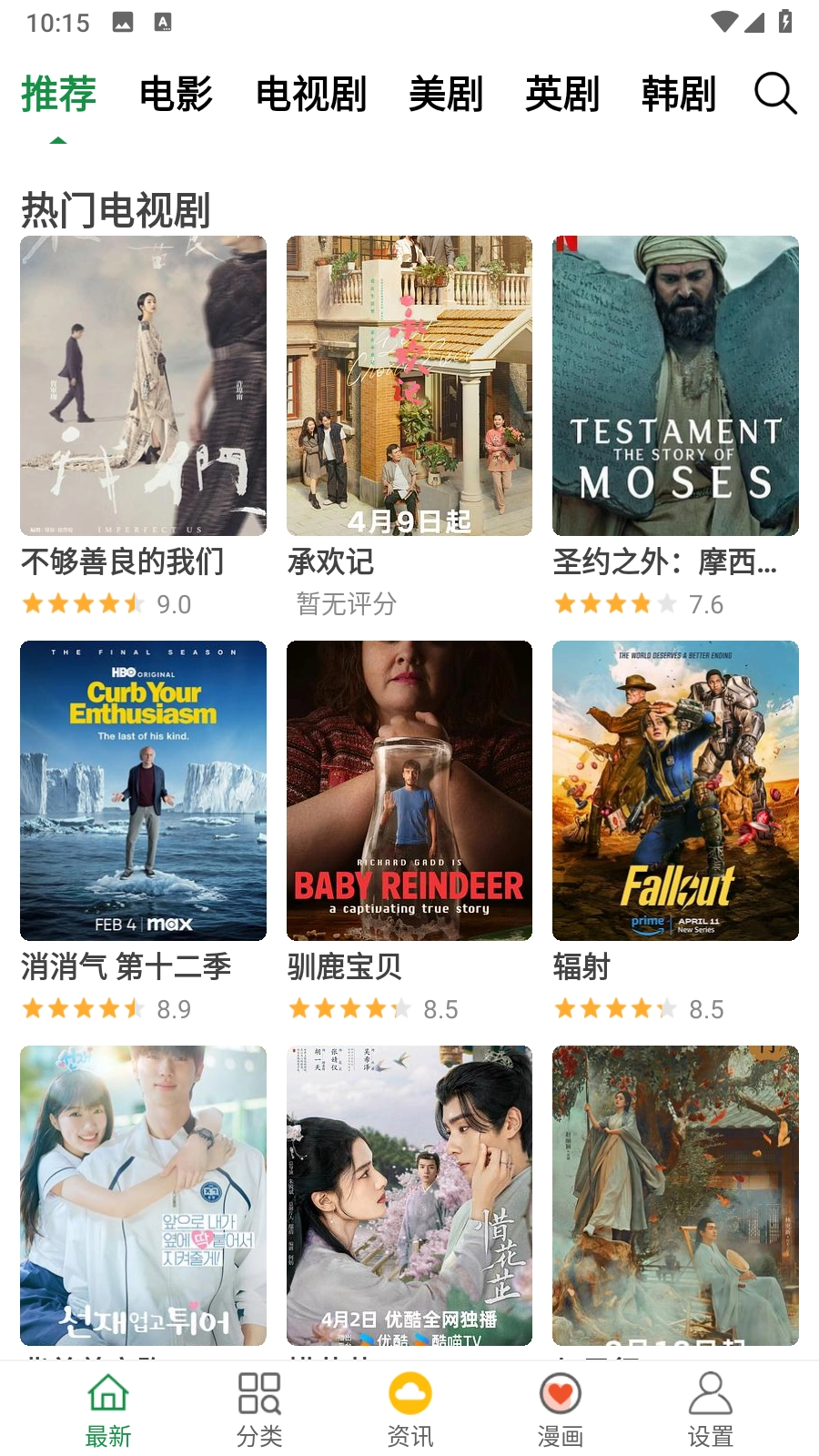Open the 惜花芷 poster

click(x=409, y=1195)
